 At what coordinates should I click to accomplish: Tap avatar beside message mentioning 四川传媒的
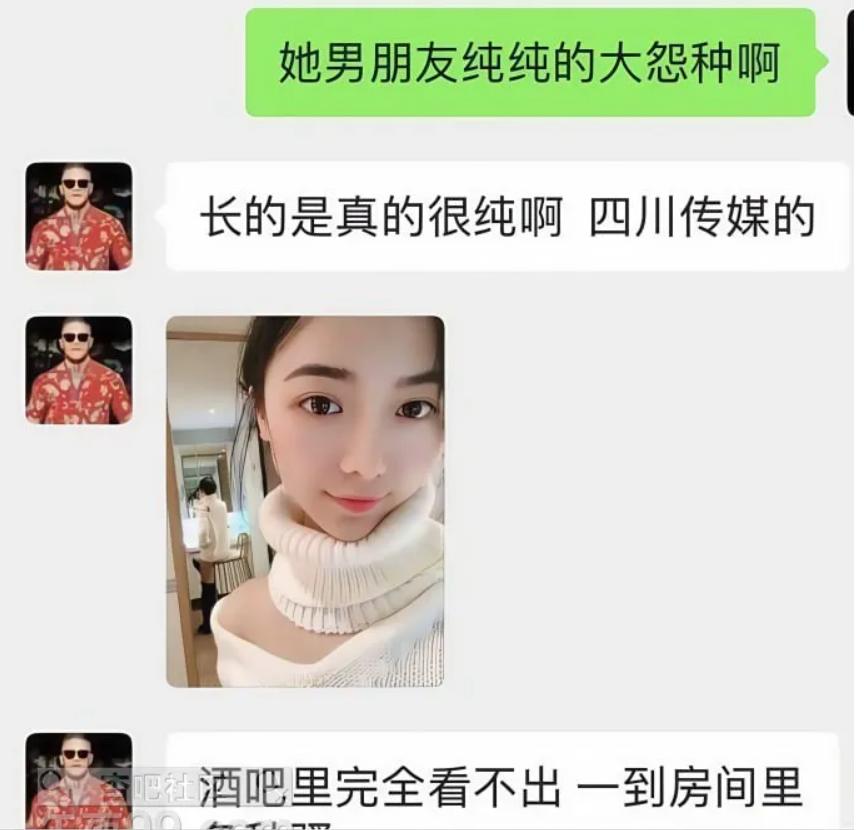pyautogui.click(x=79, y=216)
